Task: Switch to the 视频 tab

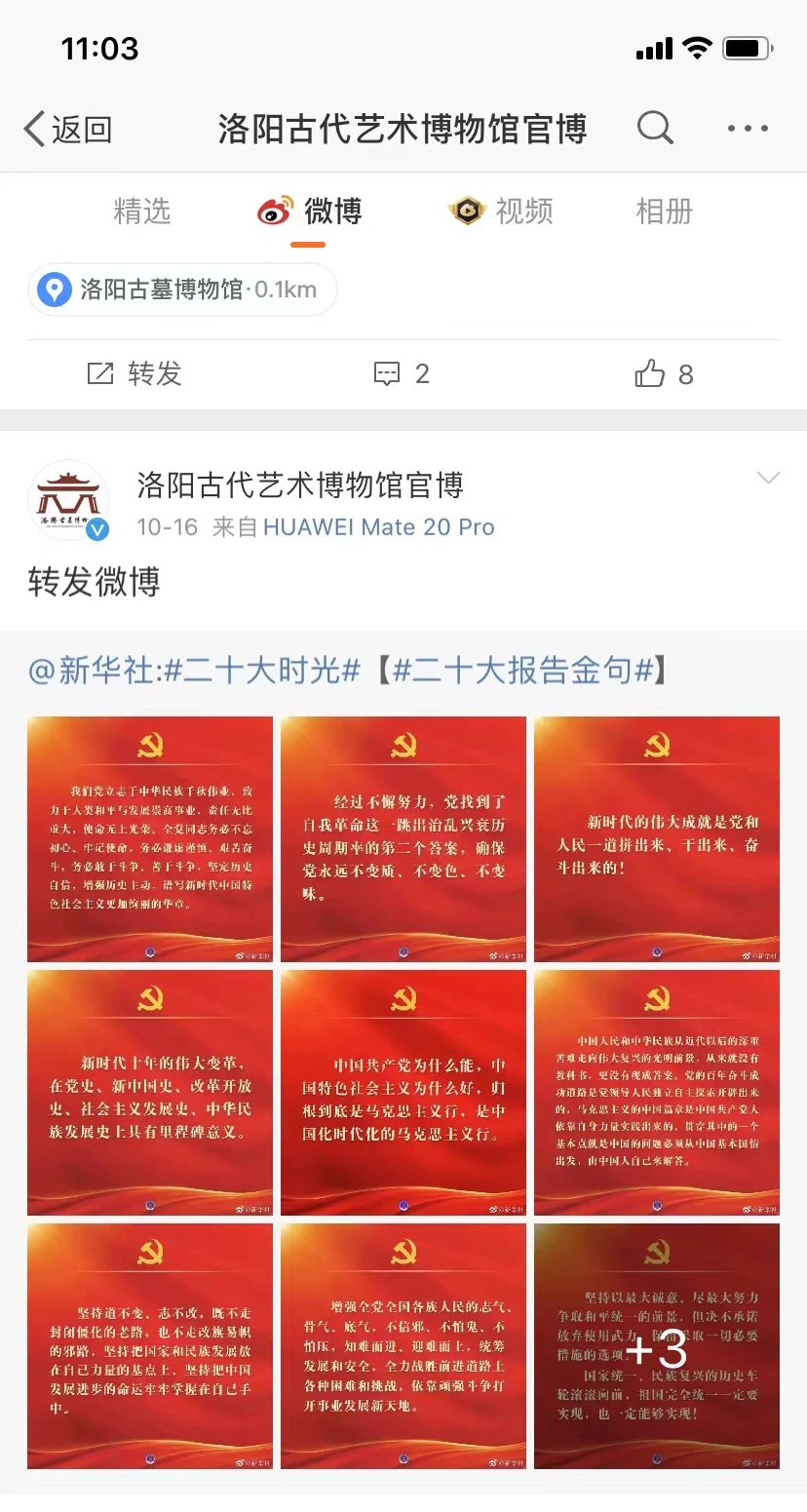Action: coord(502,211)
